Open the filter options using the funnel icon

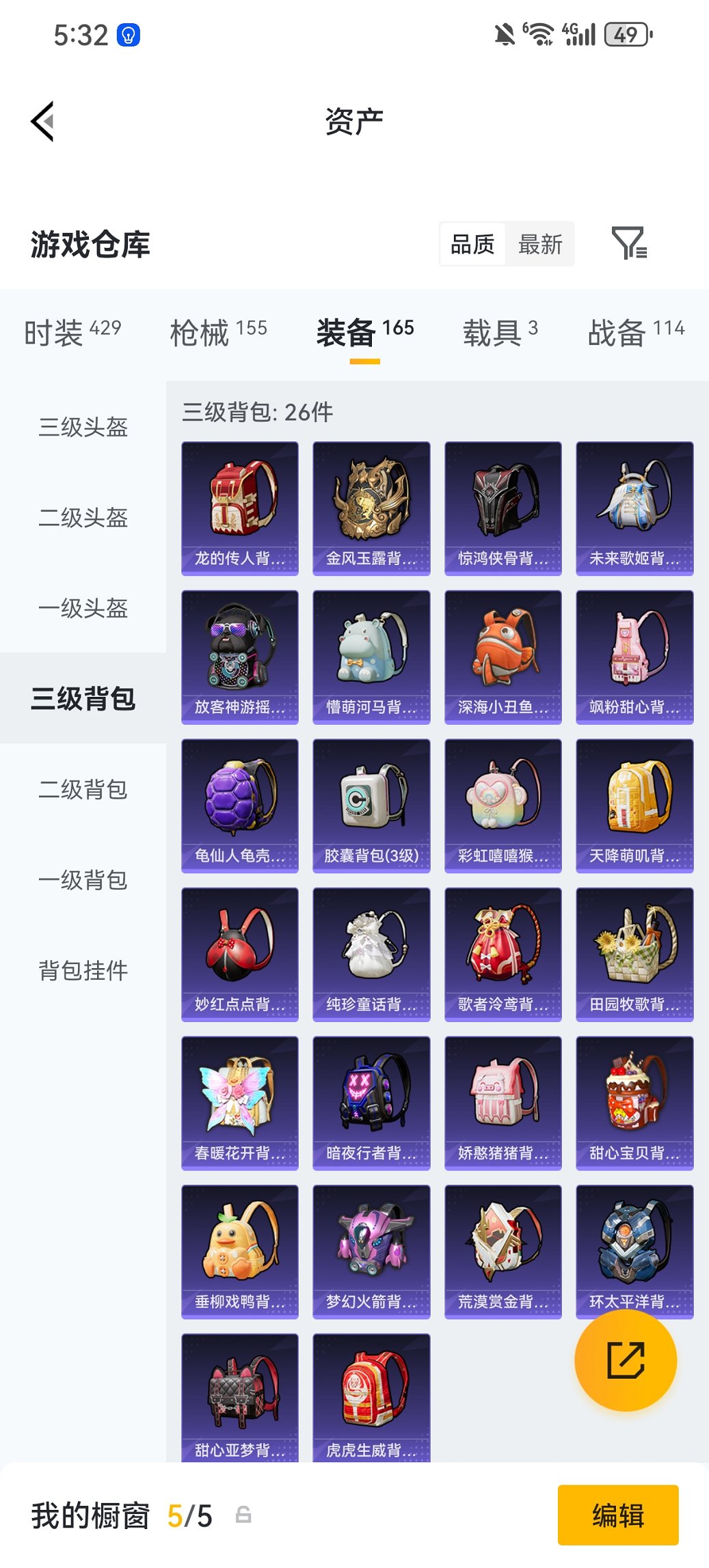(x=632, y=244)
